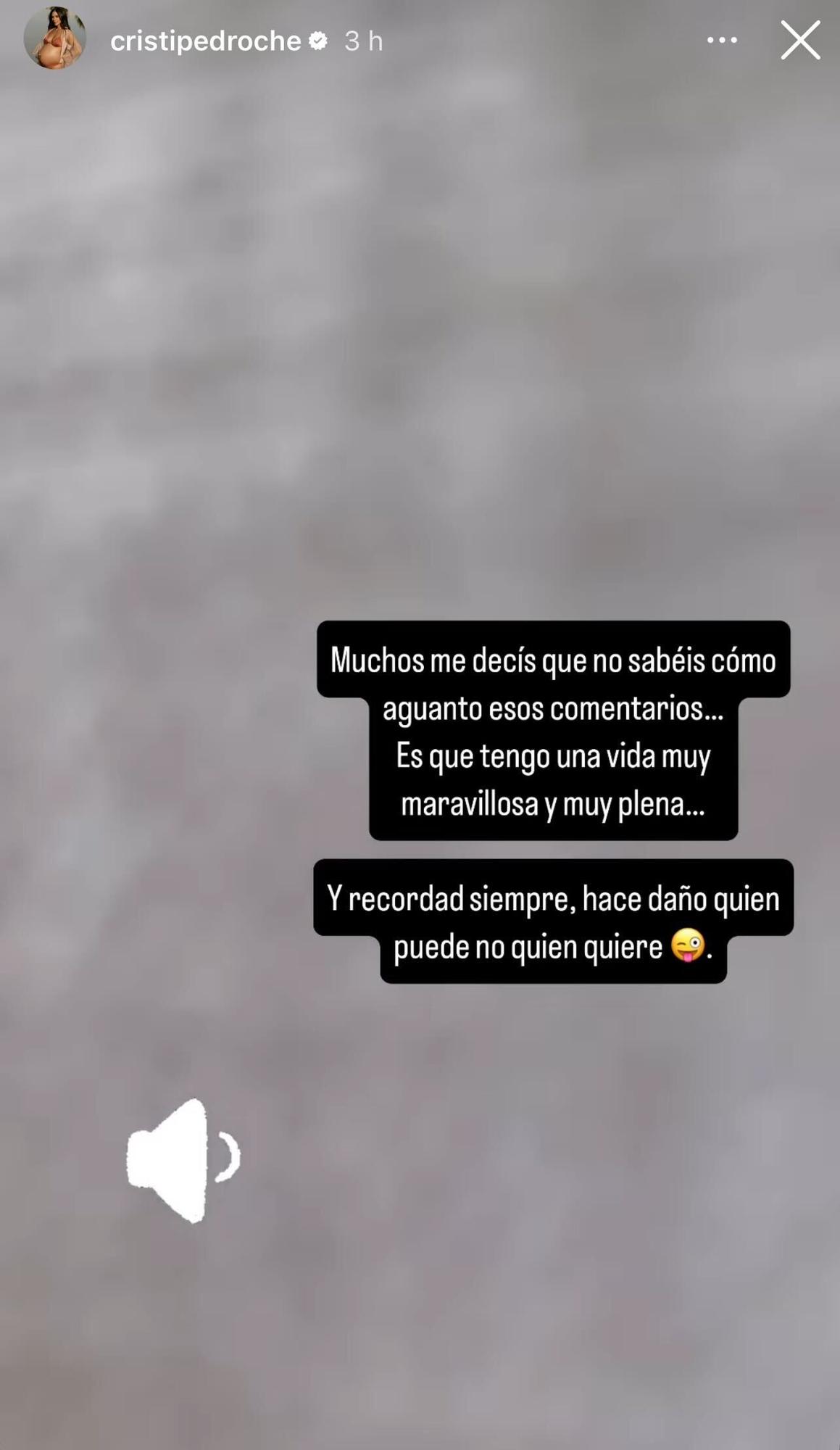
Task: Click the verified badge next to cristipedroche
Action: pyautogui.click(x=317, y=41)
